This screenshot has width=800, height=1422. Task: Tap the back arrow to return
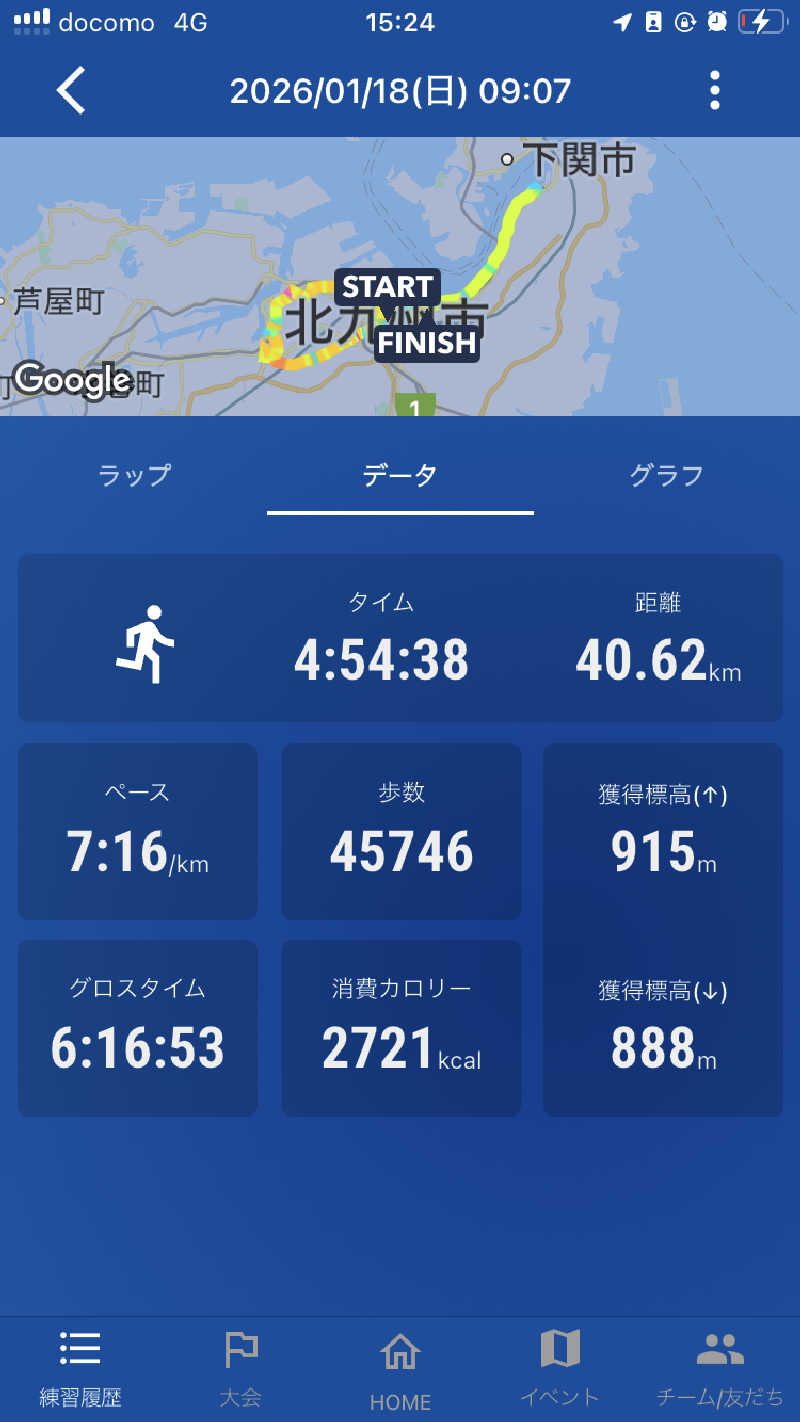tap(70, 90)
